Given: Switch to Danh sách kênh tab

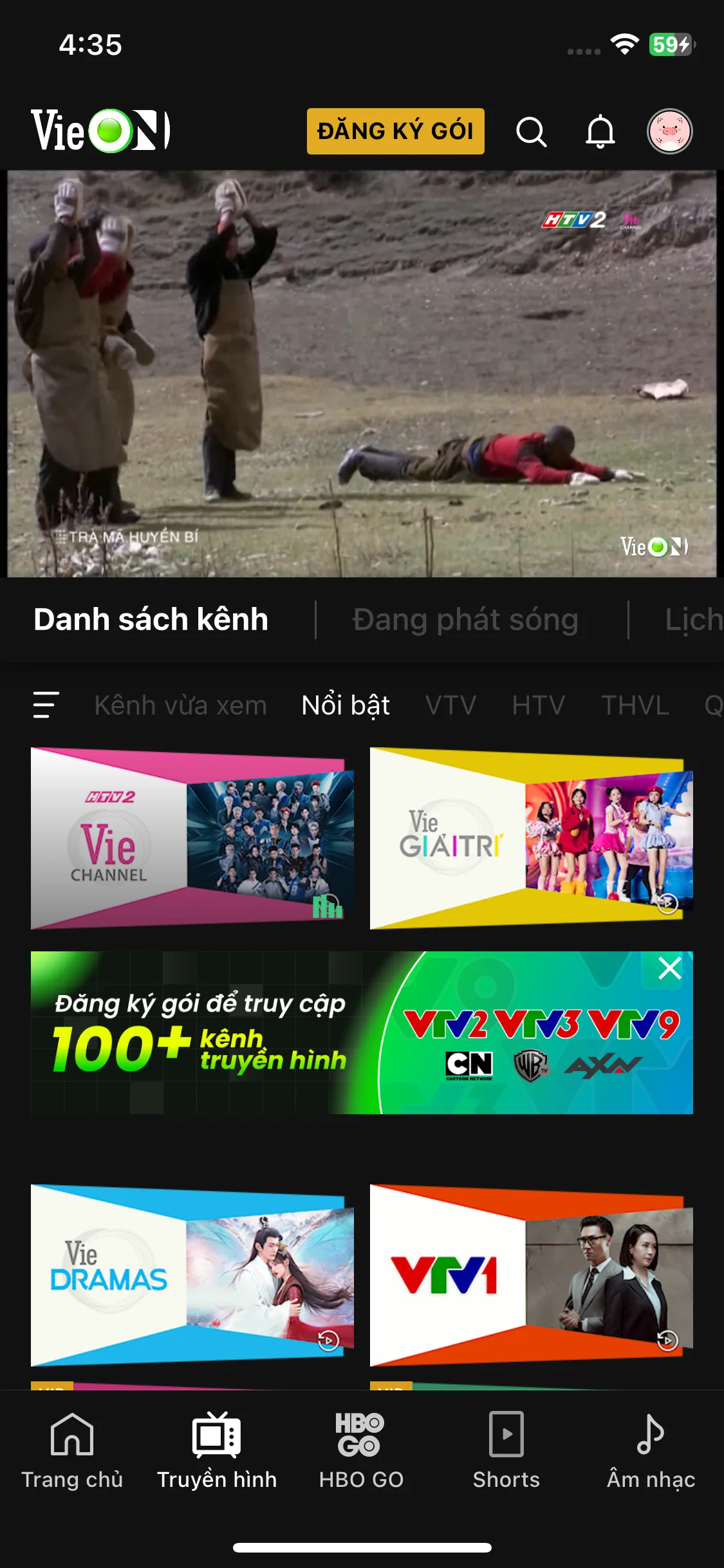Looking at the screenshot, I should [x=151, y=619].
